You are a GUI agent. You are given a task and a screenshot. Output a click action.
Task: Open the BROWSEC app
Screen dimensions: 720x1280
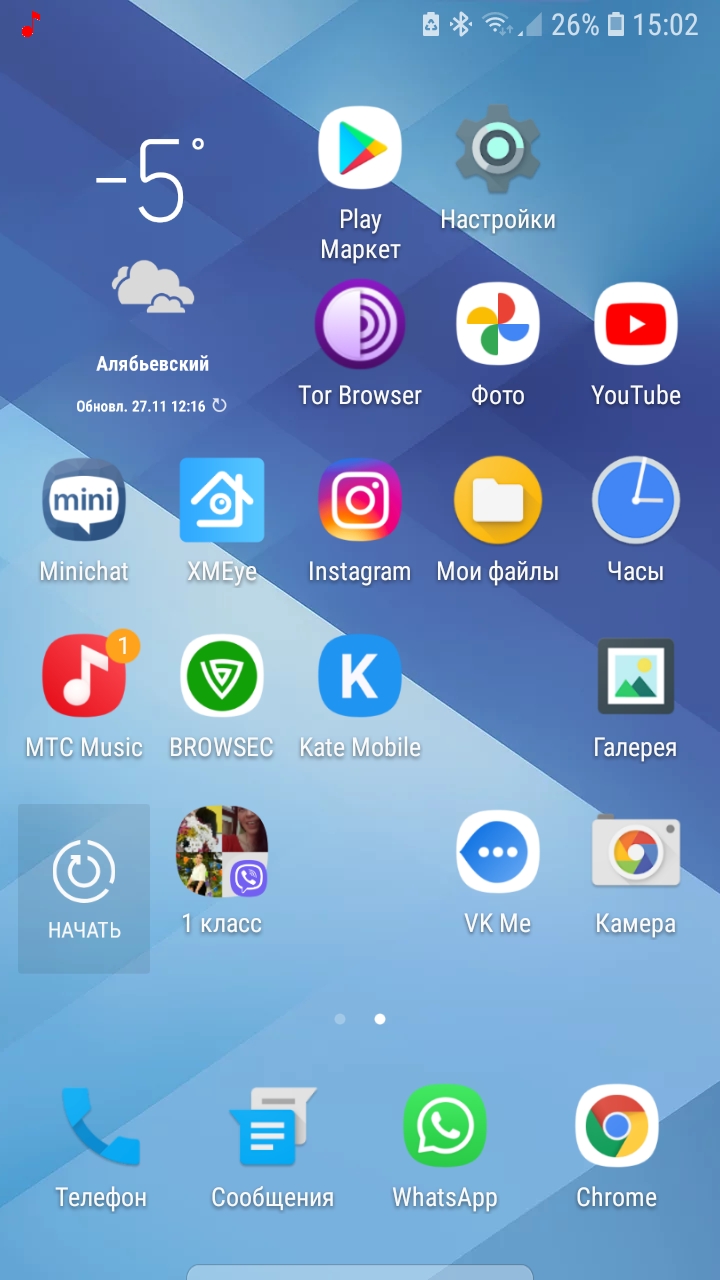pos(222,676)
